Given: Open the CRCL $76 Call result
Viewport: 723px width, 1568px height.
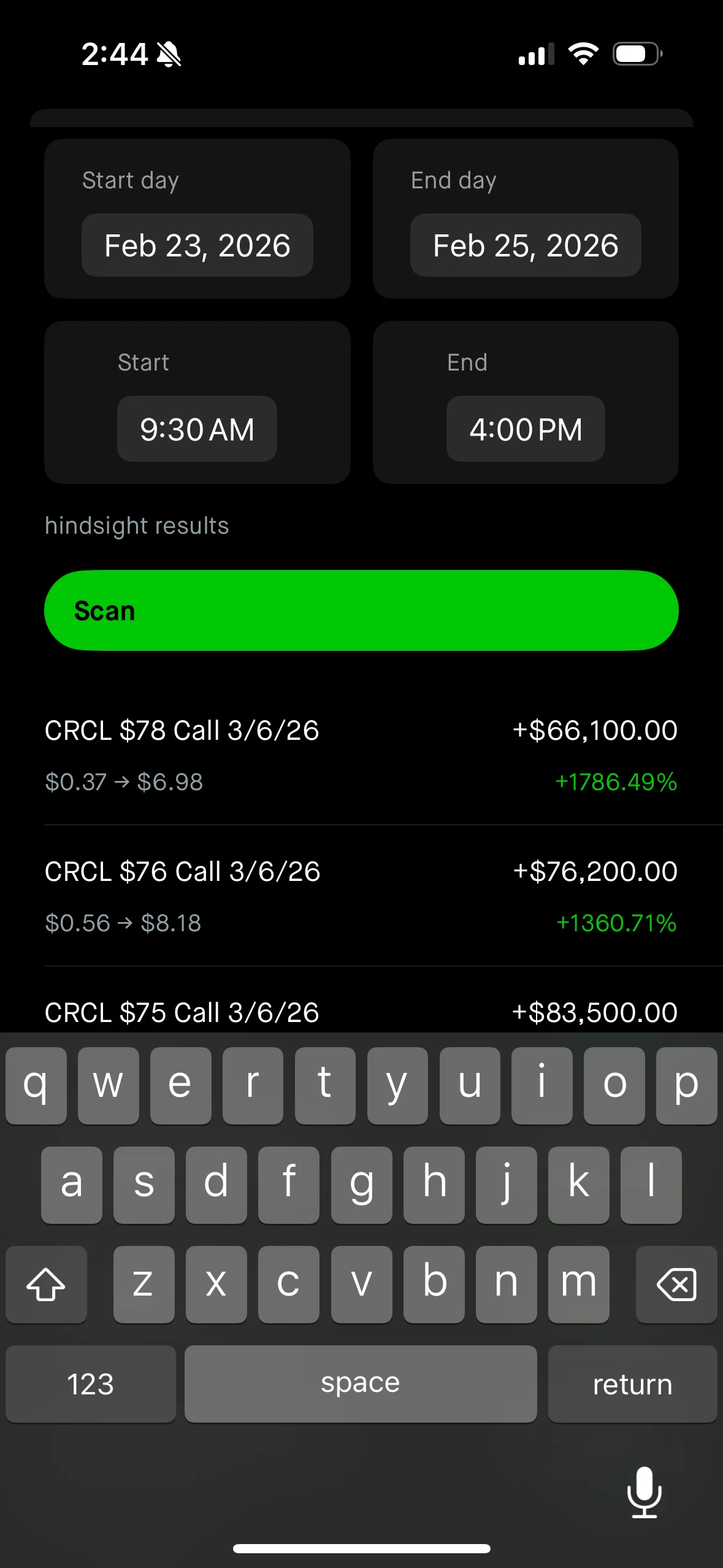Looking at the screenshot, I should 361,896.
